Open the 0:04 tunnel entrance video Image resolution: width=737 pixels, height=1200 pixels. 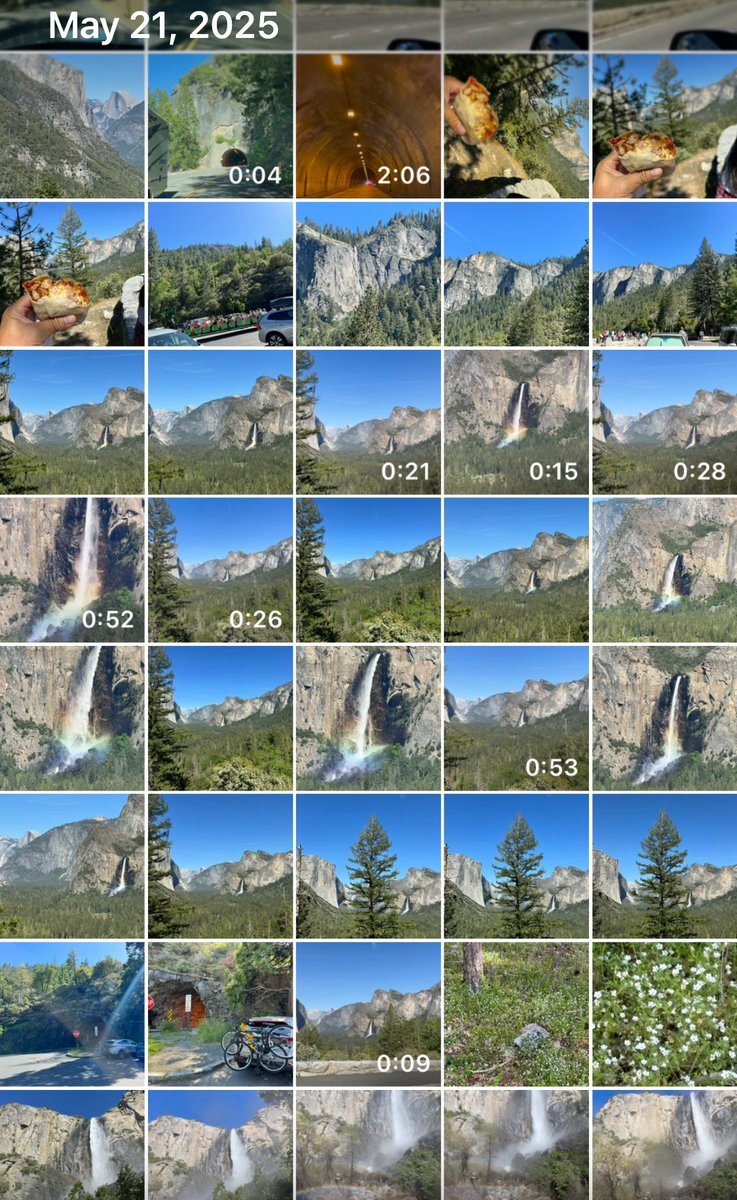(220, 125)
